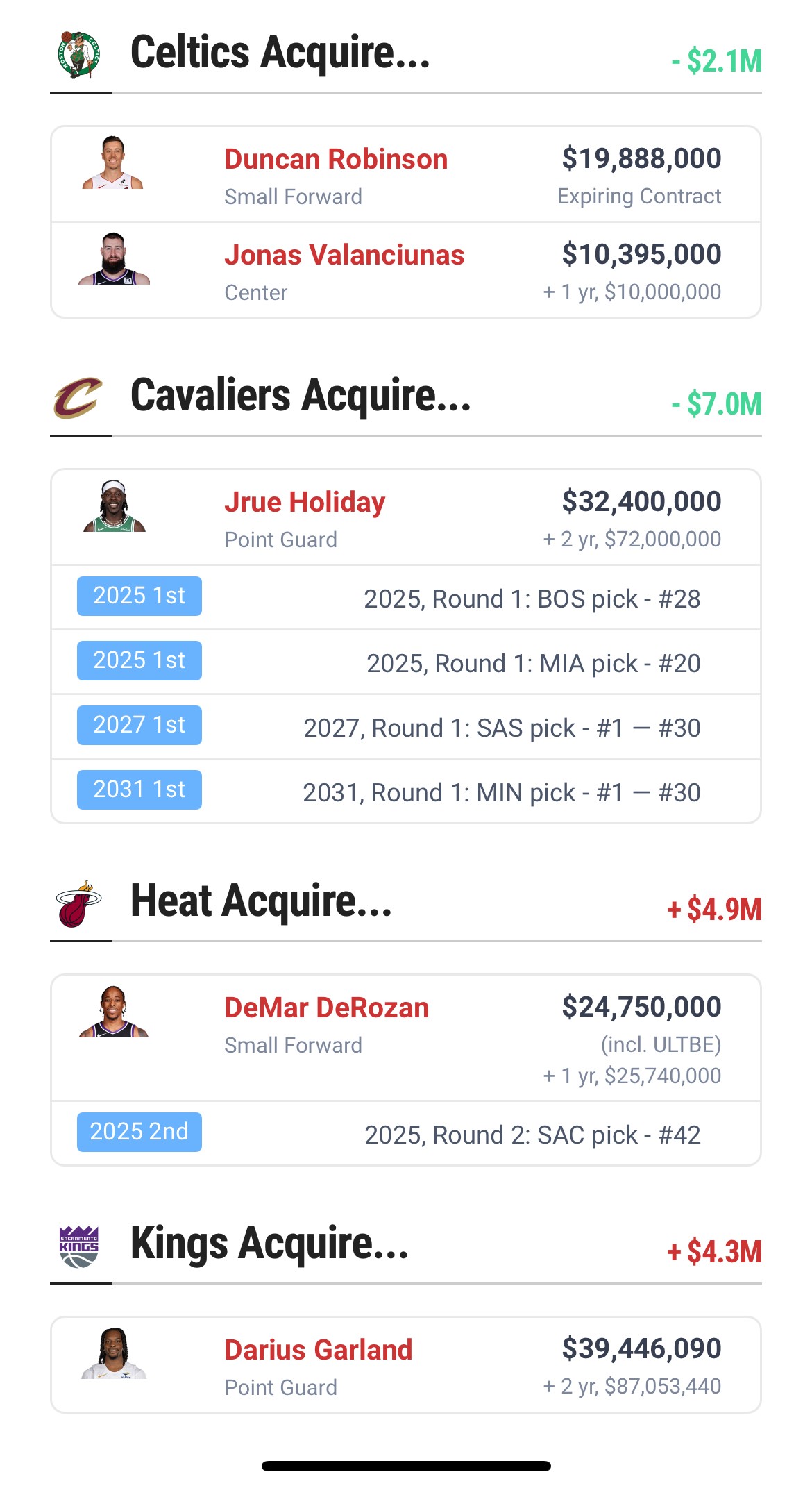View Jrue Holiday's player profile
The image size is (812, 1488).
coord(305,503)
